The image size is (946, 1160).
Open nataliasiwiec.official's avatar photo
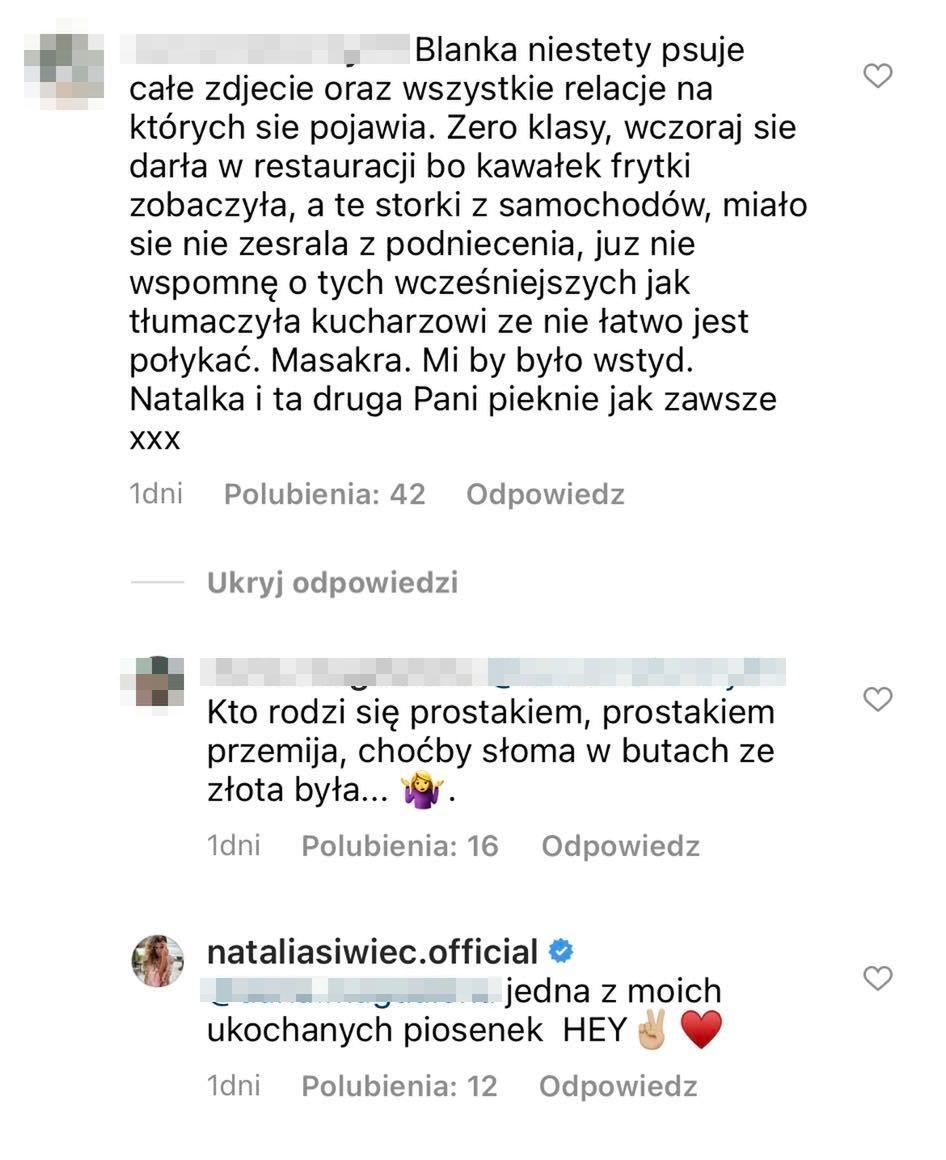coord(159,961)
